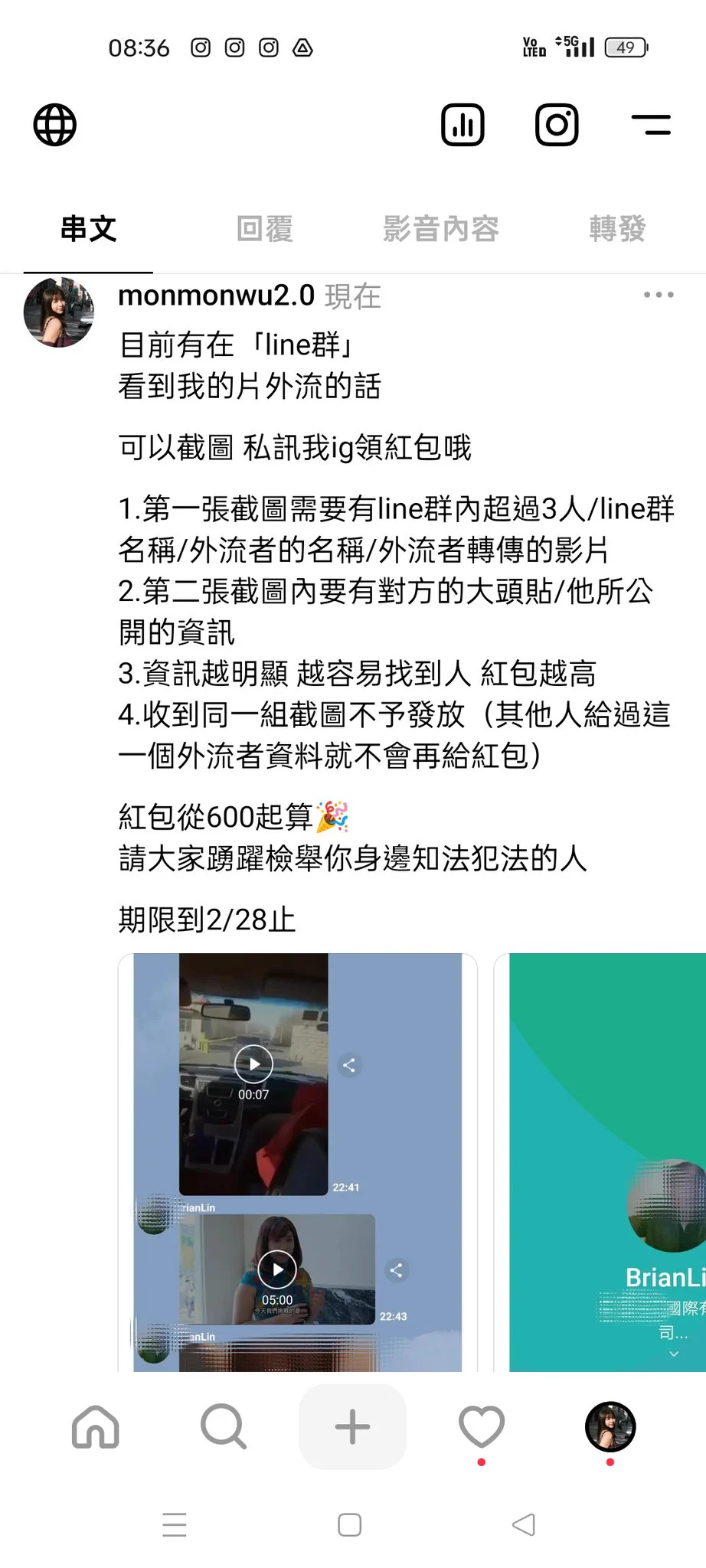This screenshot has height=1568, width=706.
Task: Switch to the 轉發 tab
Action: [617, 229]
